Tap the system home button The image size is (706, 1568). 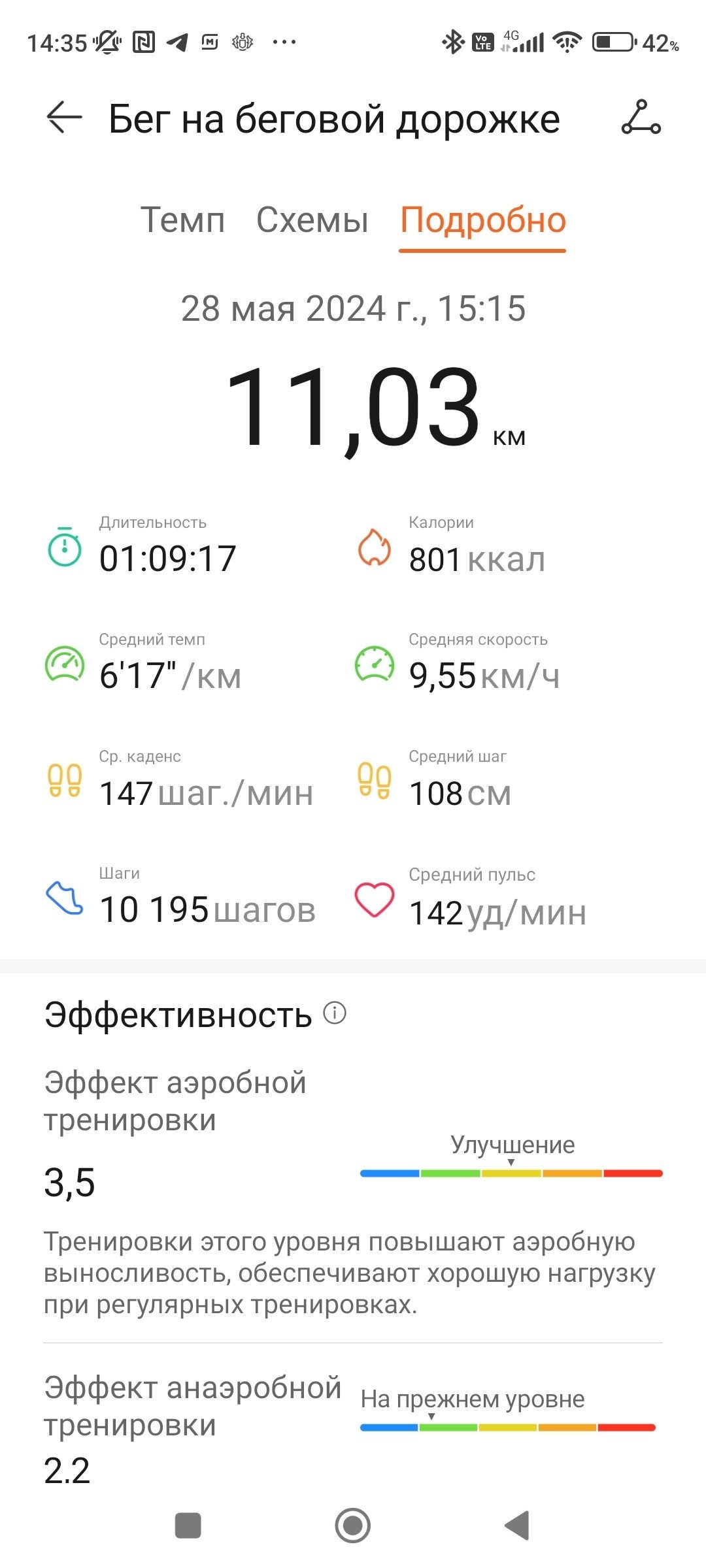pyautogui.click(x=353, y=1526)
